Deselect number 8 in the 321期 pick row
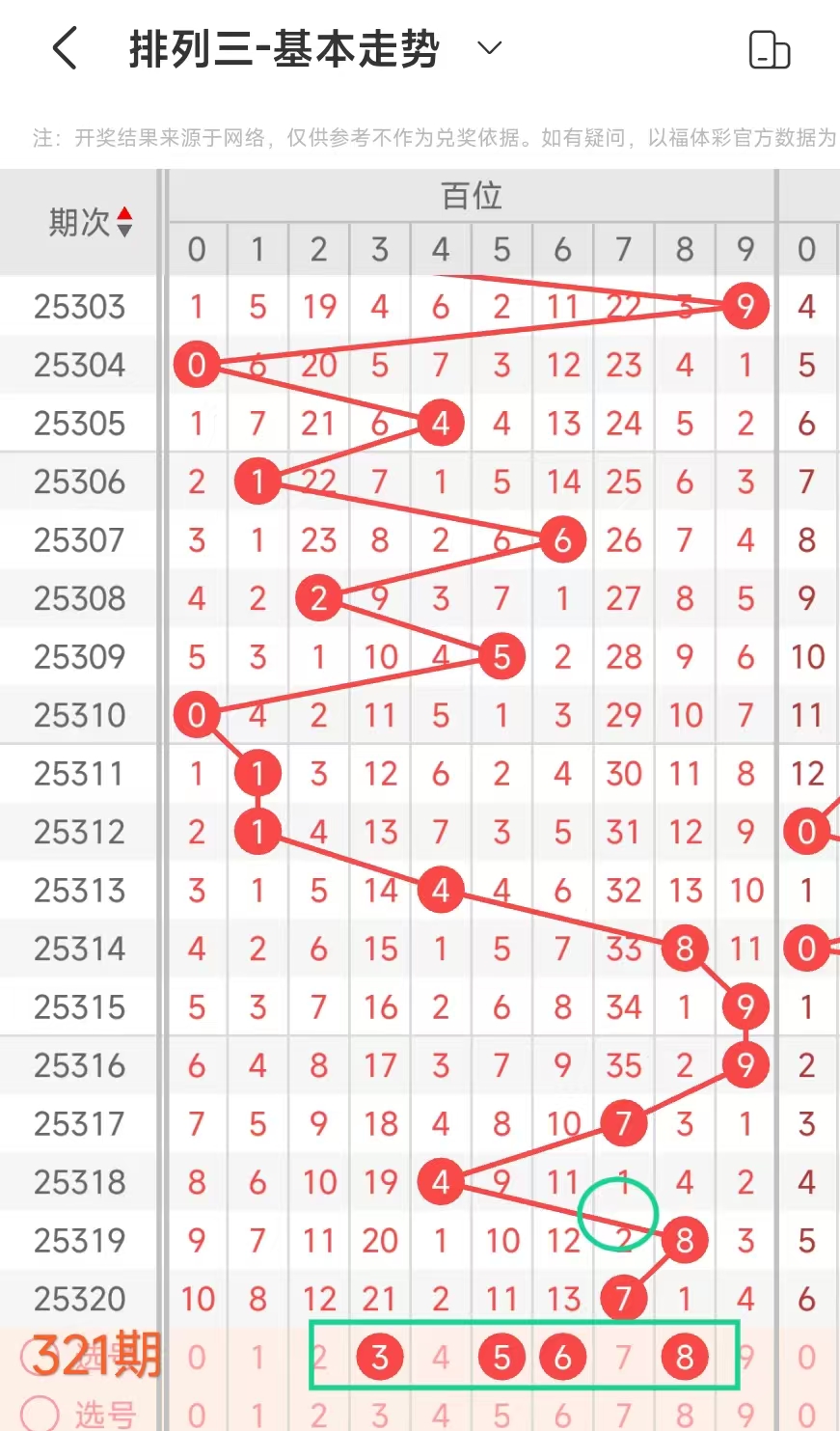The height and width of the screenshot is (1431, 840). click(x=684, y=1357)
